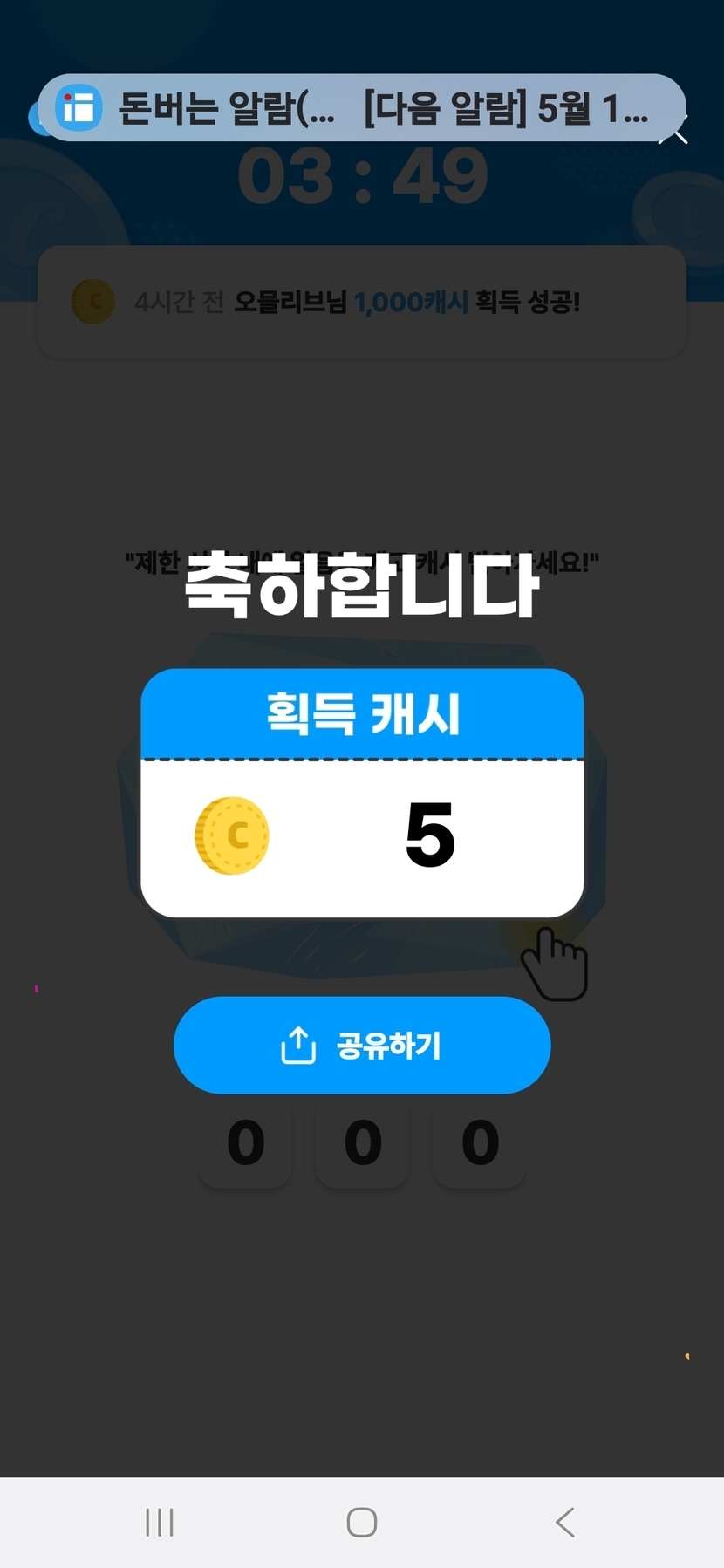Return to the home screen
The image size is (724, 1568).
362,1523
